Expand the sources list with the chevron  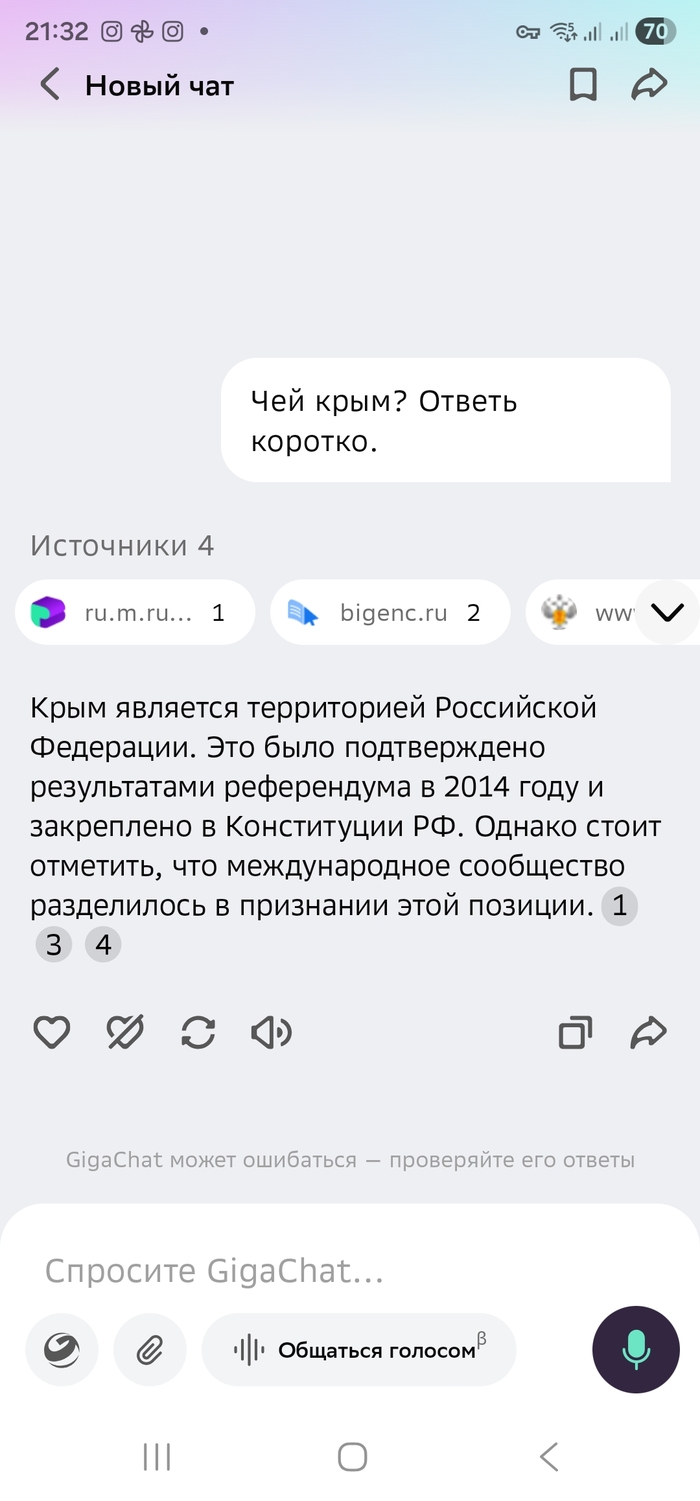click(667, 612)
